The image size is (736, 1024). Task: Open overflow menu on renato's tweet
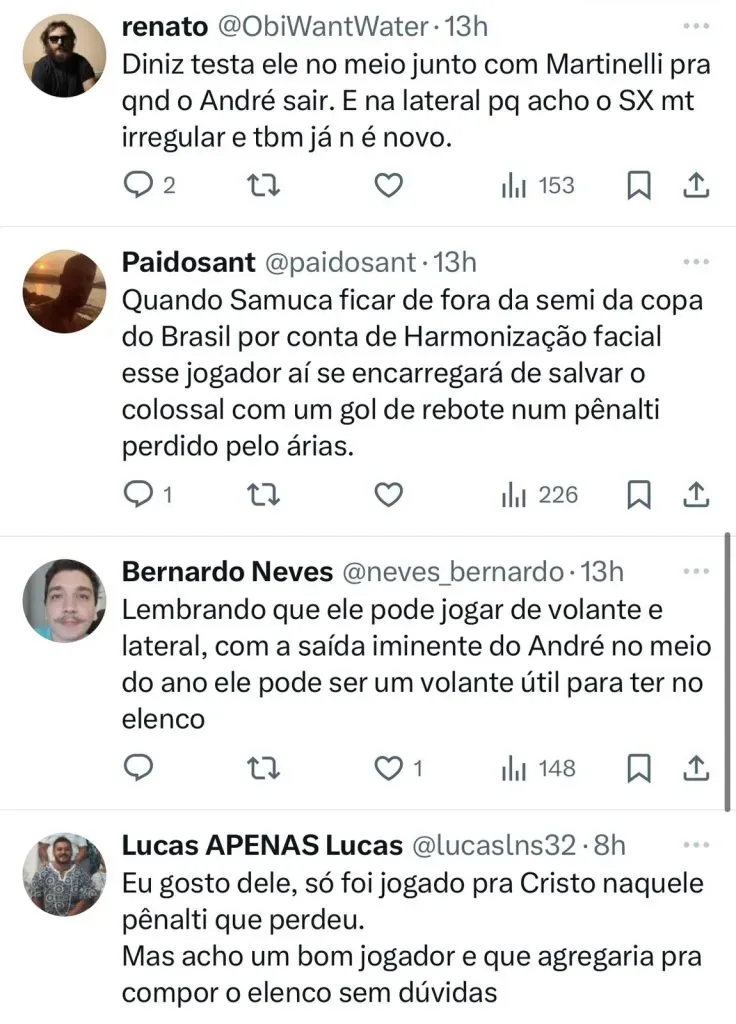(x=694, y=26)
